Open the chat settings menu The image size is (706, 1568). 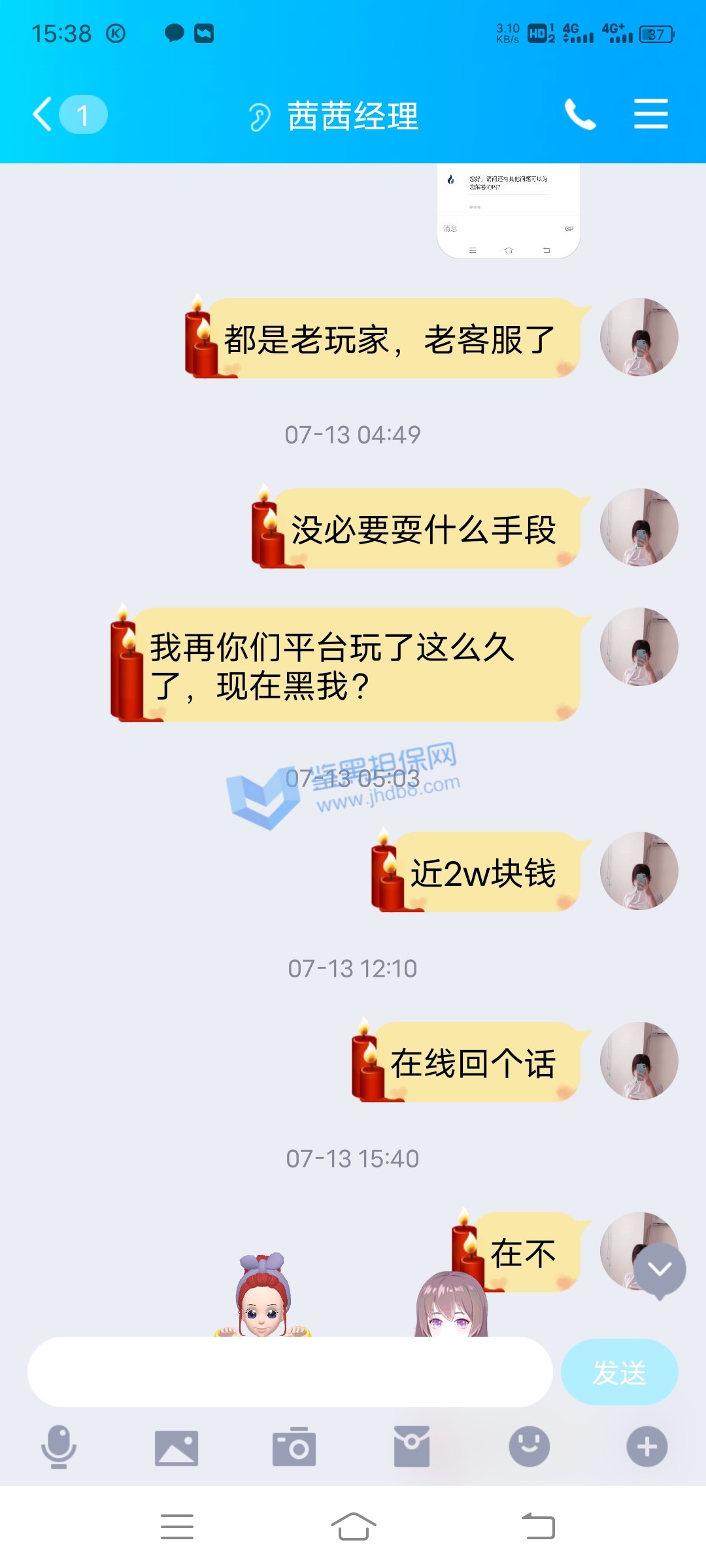(x=650, y=114)
